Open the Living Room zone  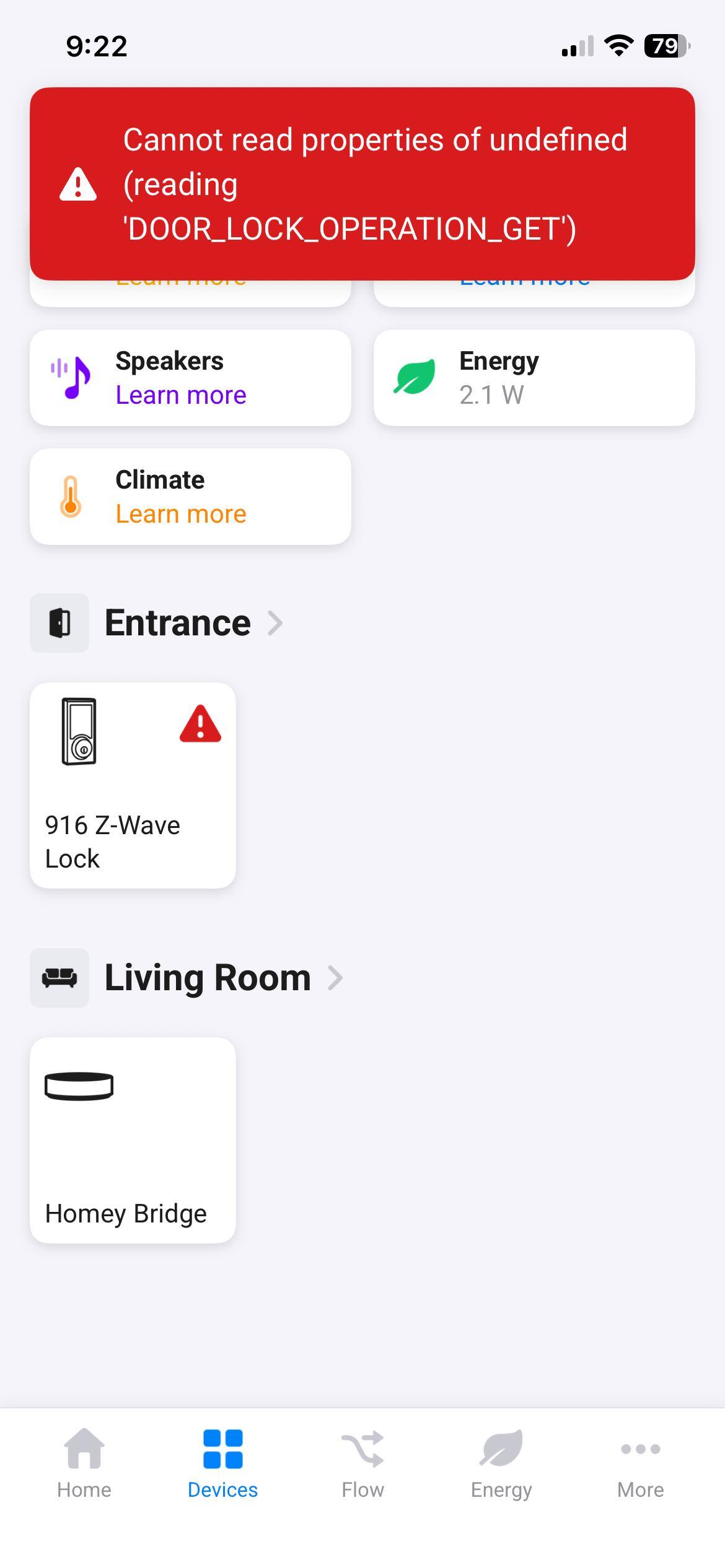(207, 978)
